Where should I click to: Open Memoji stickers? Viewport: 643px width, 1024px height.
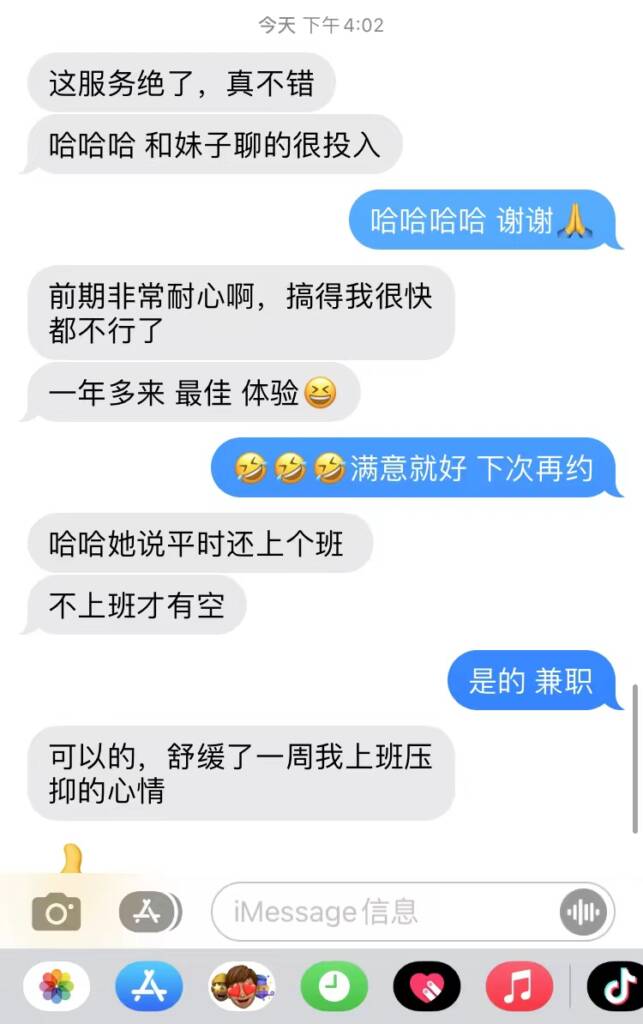(x=241, y=987)
